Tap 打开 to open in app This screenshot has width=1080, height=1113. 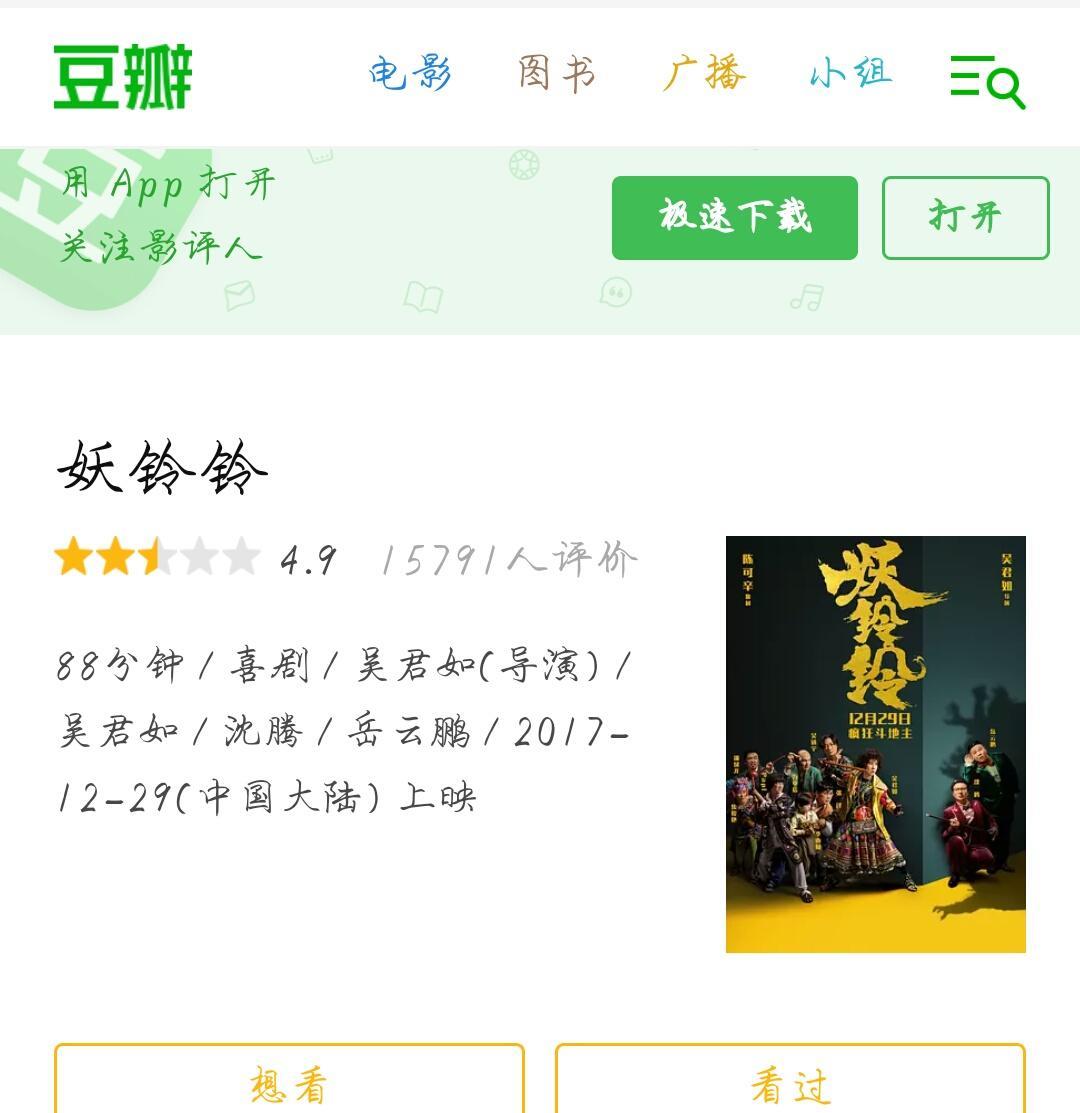965,217
